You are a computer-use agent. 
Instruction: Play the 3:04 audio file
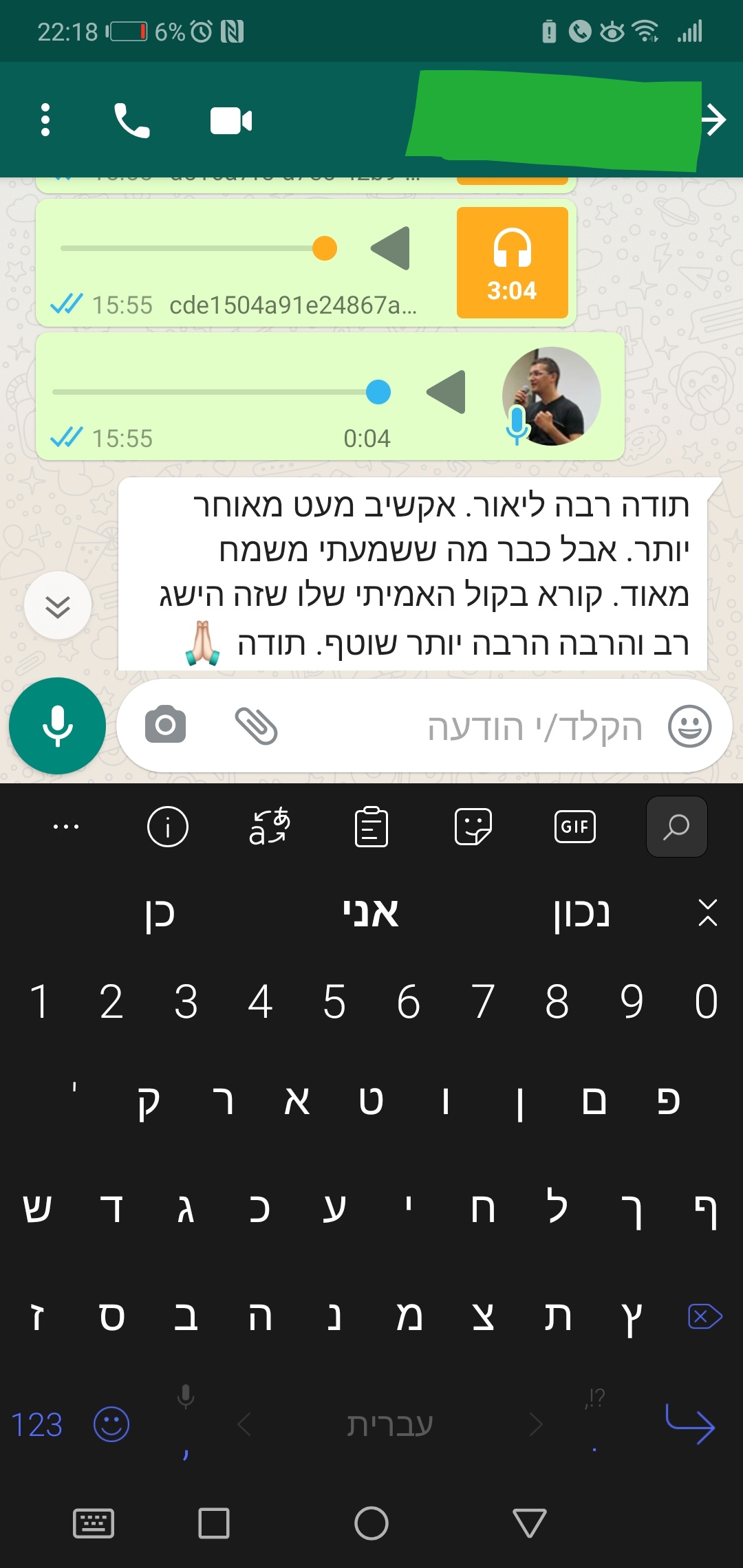pyautogui.click(x=391, y=248)
